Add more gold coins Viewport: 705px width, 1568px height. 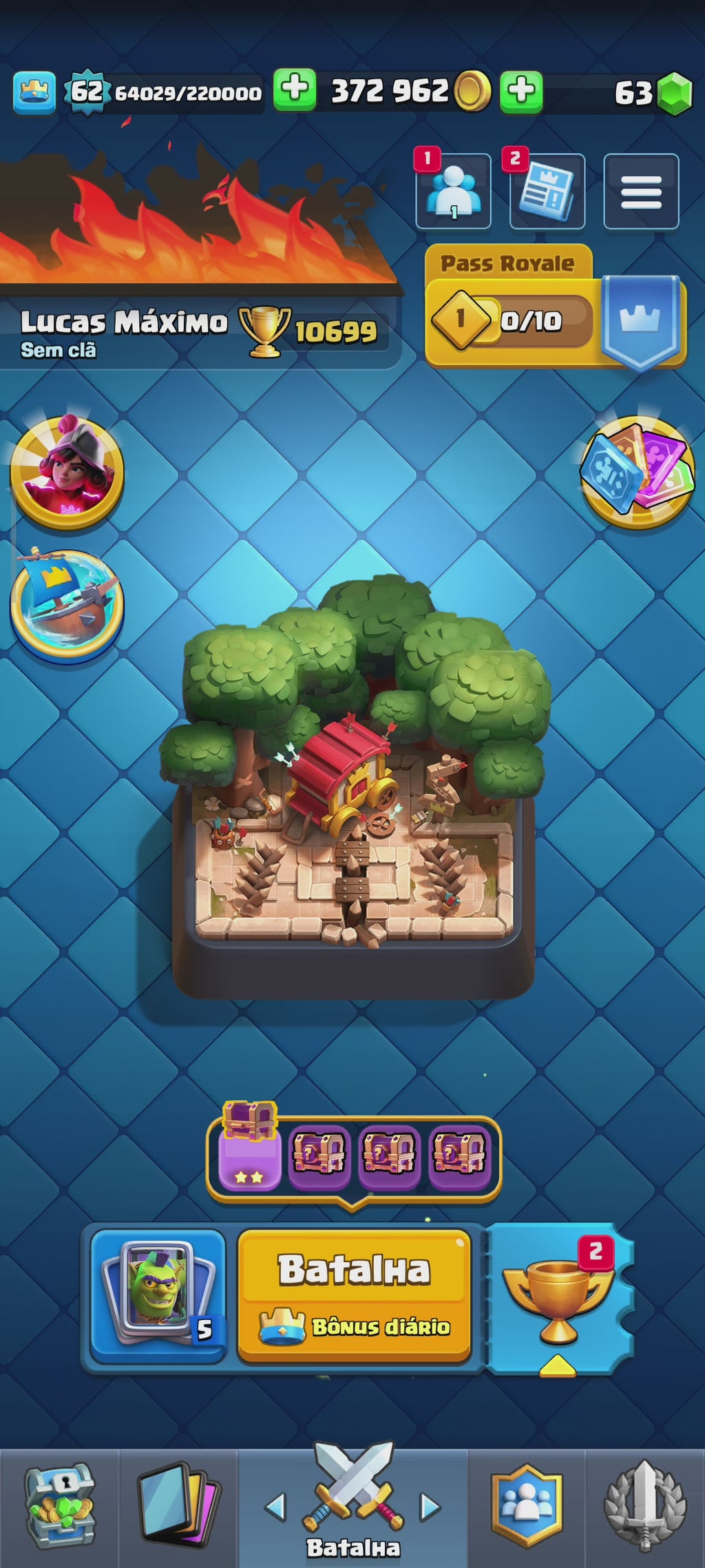click(295, 90)
